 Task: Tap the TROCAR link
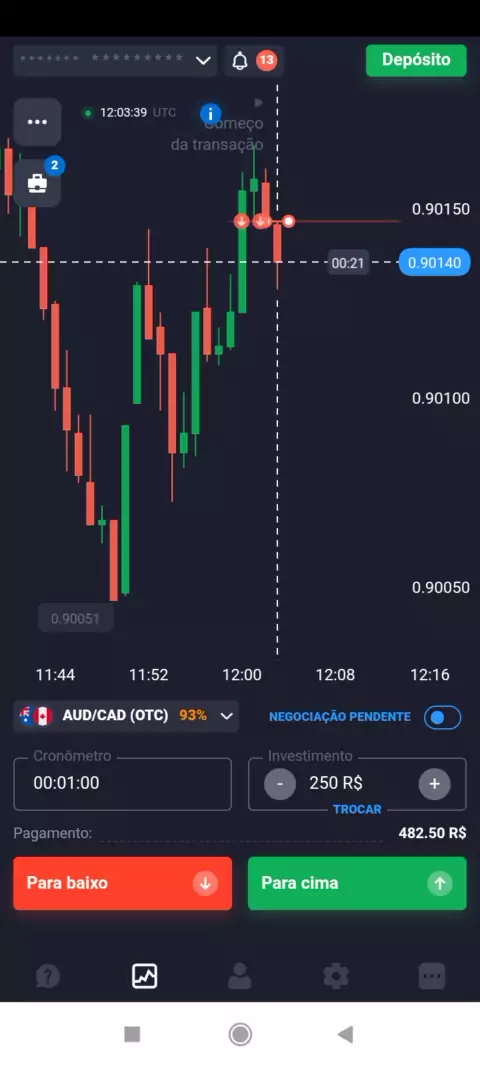tap(357, 810)
